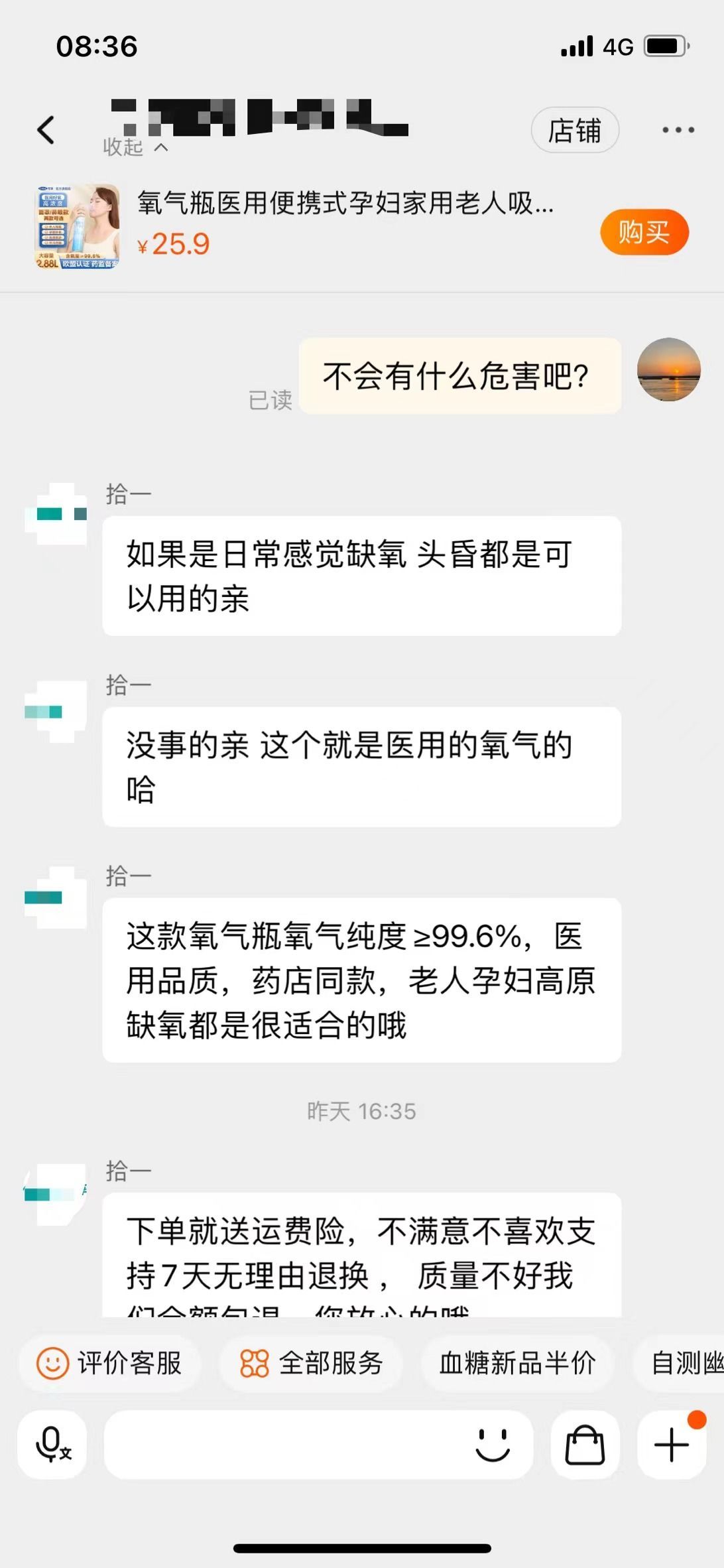Select the 评价客服 chip
Viewport: 724px width, 1568px height.
[x=109, y=1363]
